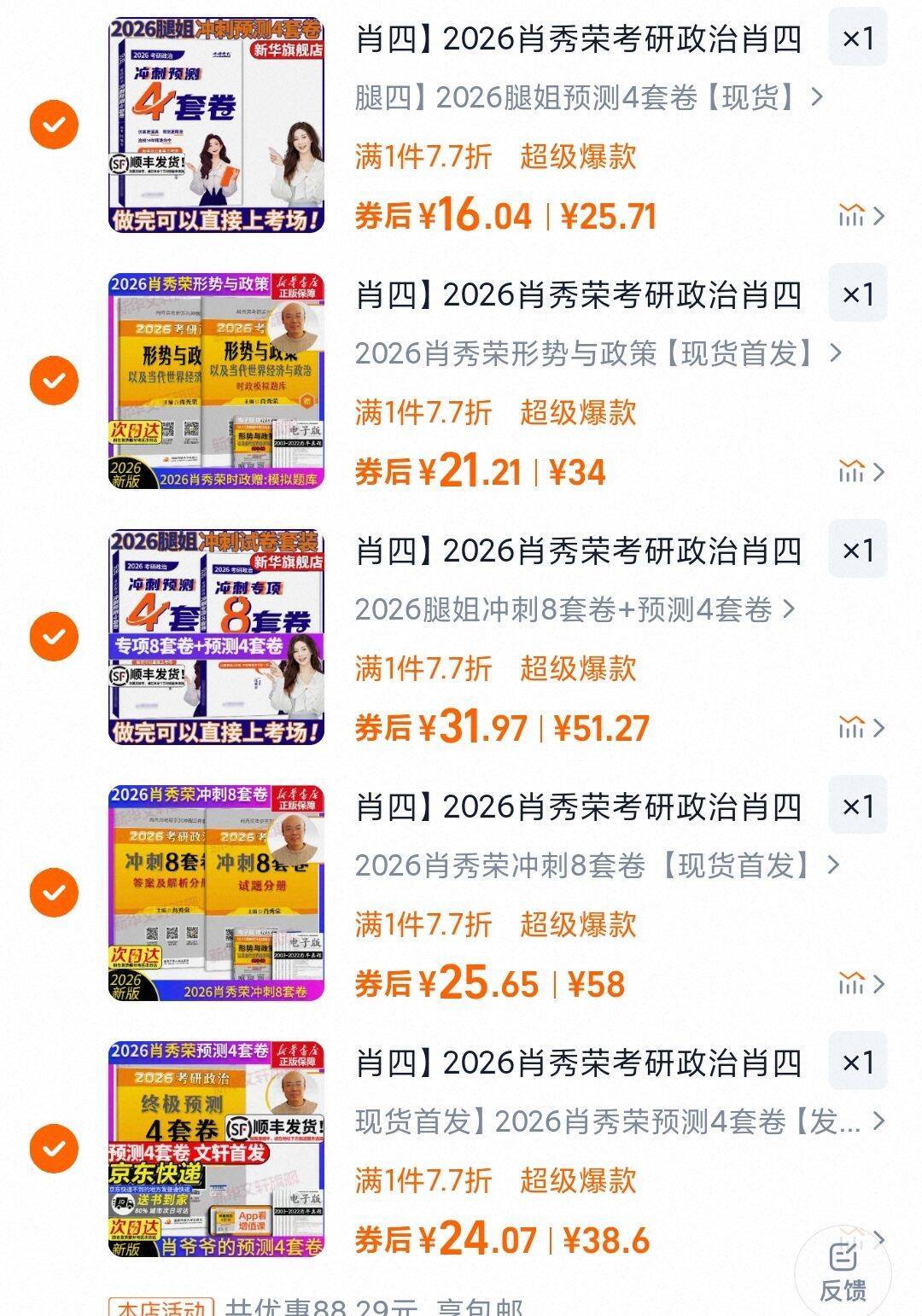This screenshot has height=1316, width=922.
Task: Open the 肖秀荣预测4套卷 product image
Action: pos(216,1149)
